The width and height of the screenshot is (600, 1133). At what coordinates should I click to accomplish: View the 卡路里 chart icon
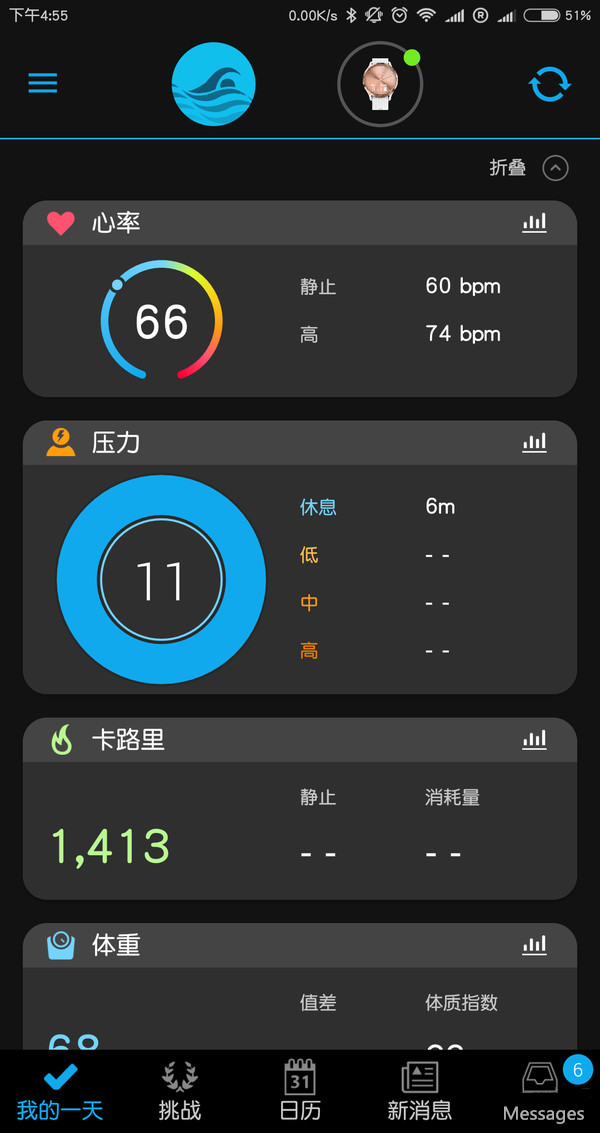[534, 740]
